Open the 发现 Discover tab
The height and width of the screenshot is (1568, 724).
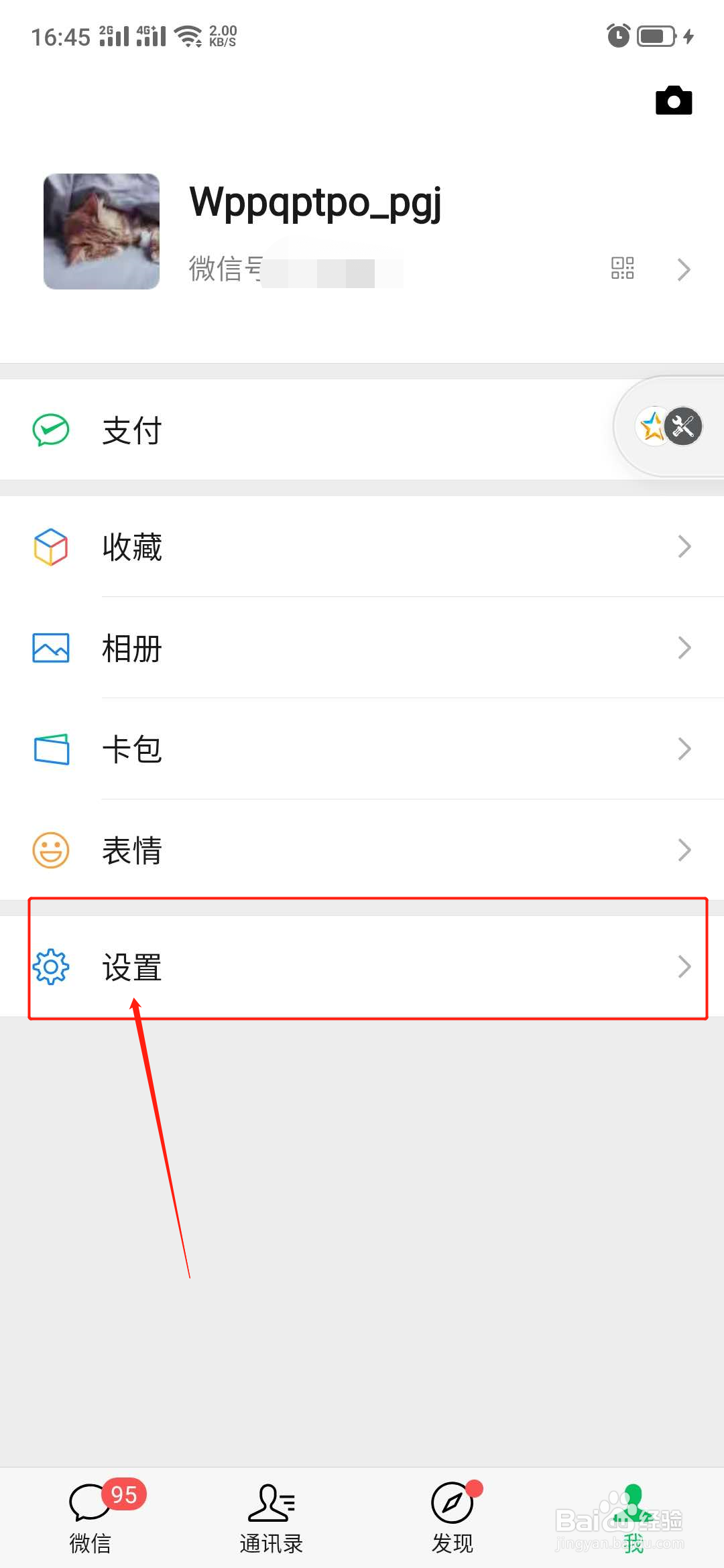point(452,1514)
